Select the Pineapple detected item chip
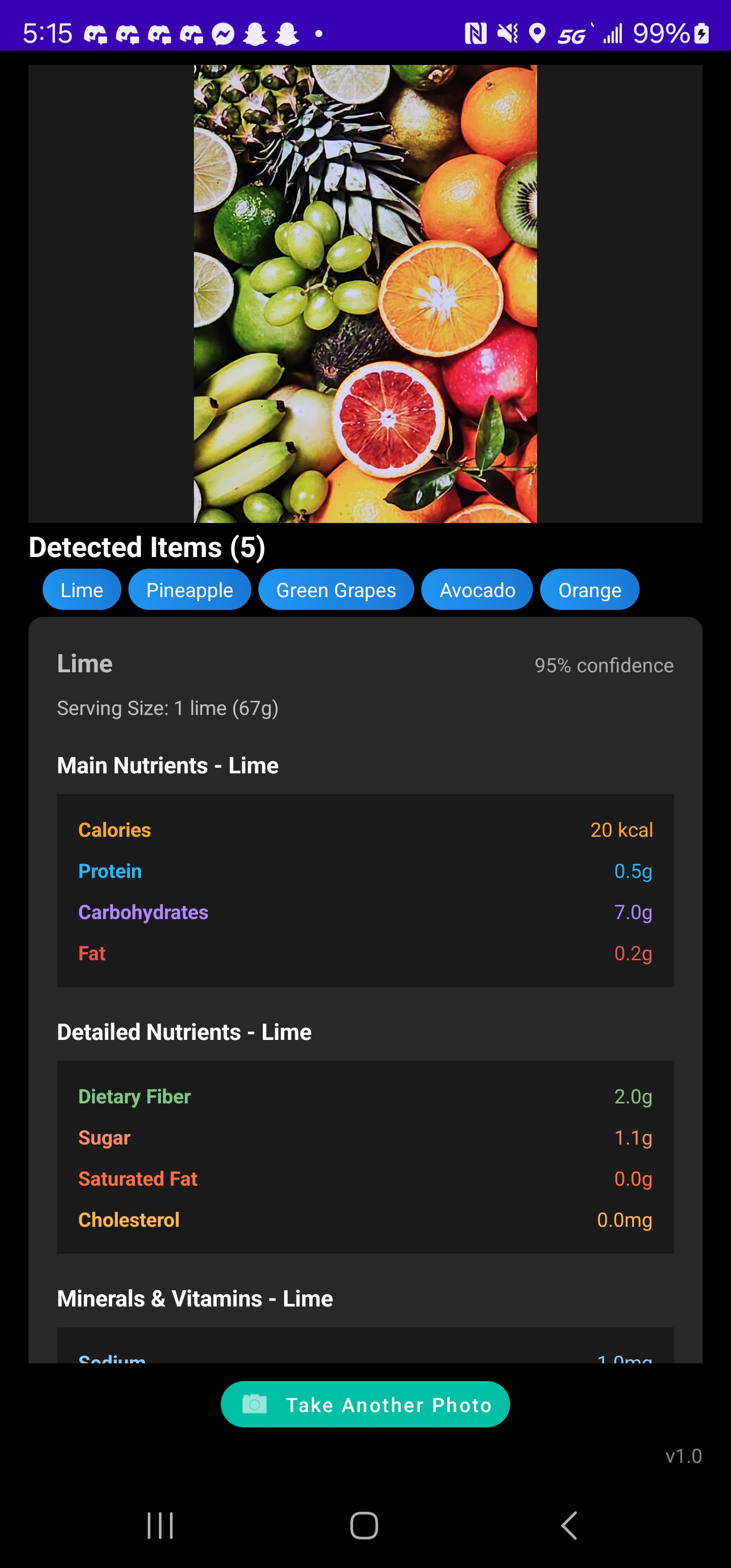731x1568 pixels. (189, 589)
